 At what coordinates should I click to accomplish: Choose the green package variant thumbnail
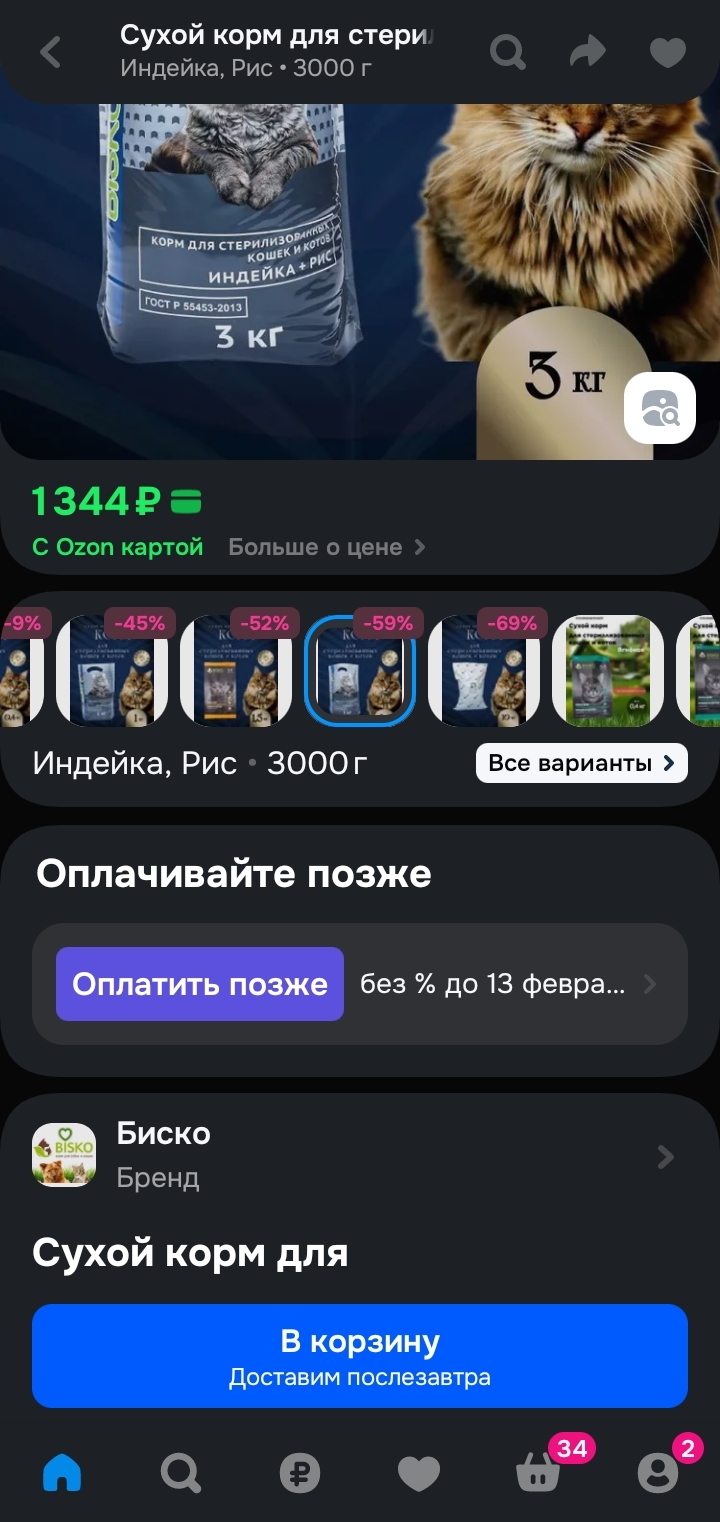click(608, 670)
